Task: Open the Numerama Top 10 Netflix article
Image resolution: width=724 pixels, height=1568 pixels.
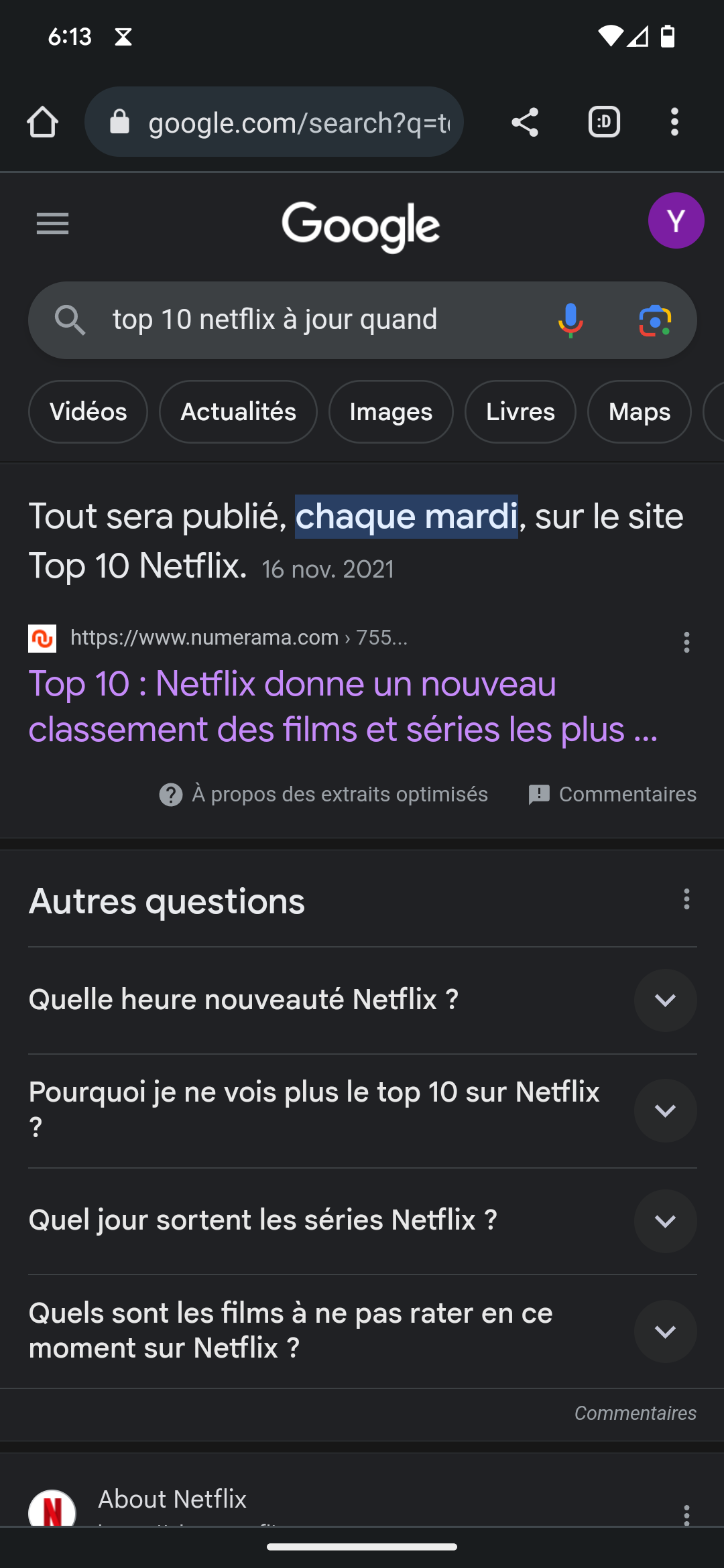Action: tap(342, 706)
